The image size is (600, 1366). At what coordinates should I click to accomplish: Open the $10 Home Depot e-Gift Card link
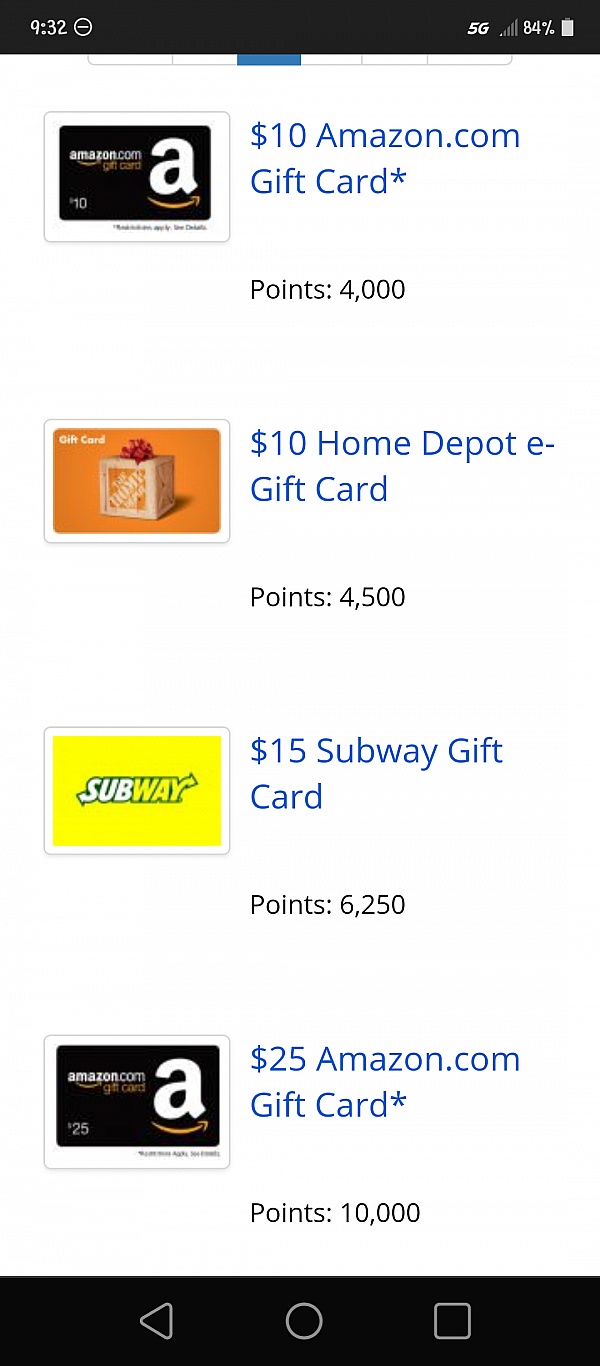coord(402,466)
